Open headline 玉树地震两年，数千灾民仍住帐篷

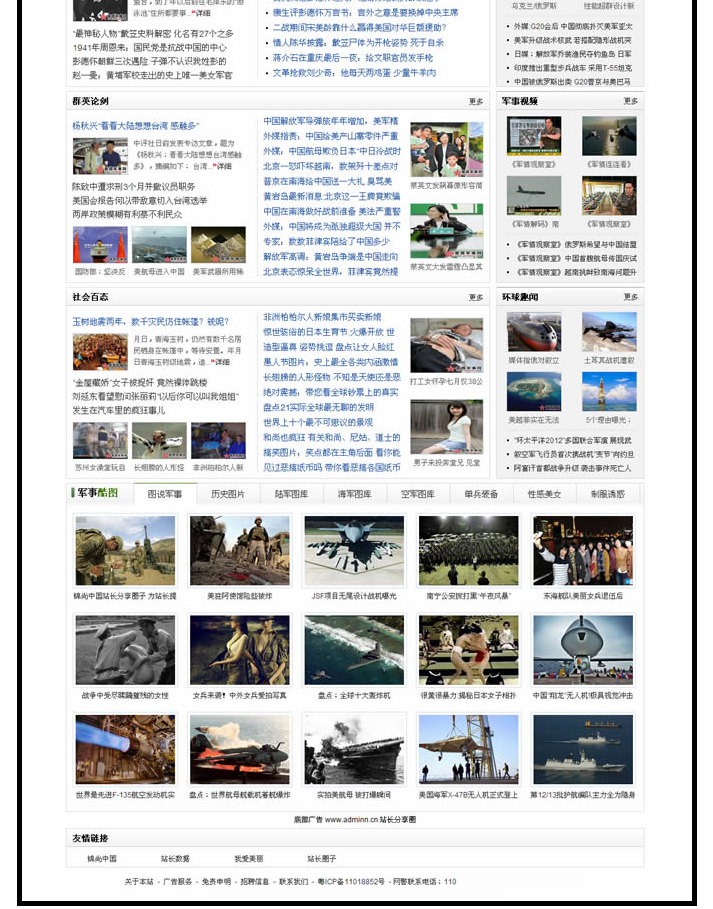tap(150, 322)
